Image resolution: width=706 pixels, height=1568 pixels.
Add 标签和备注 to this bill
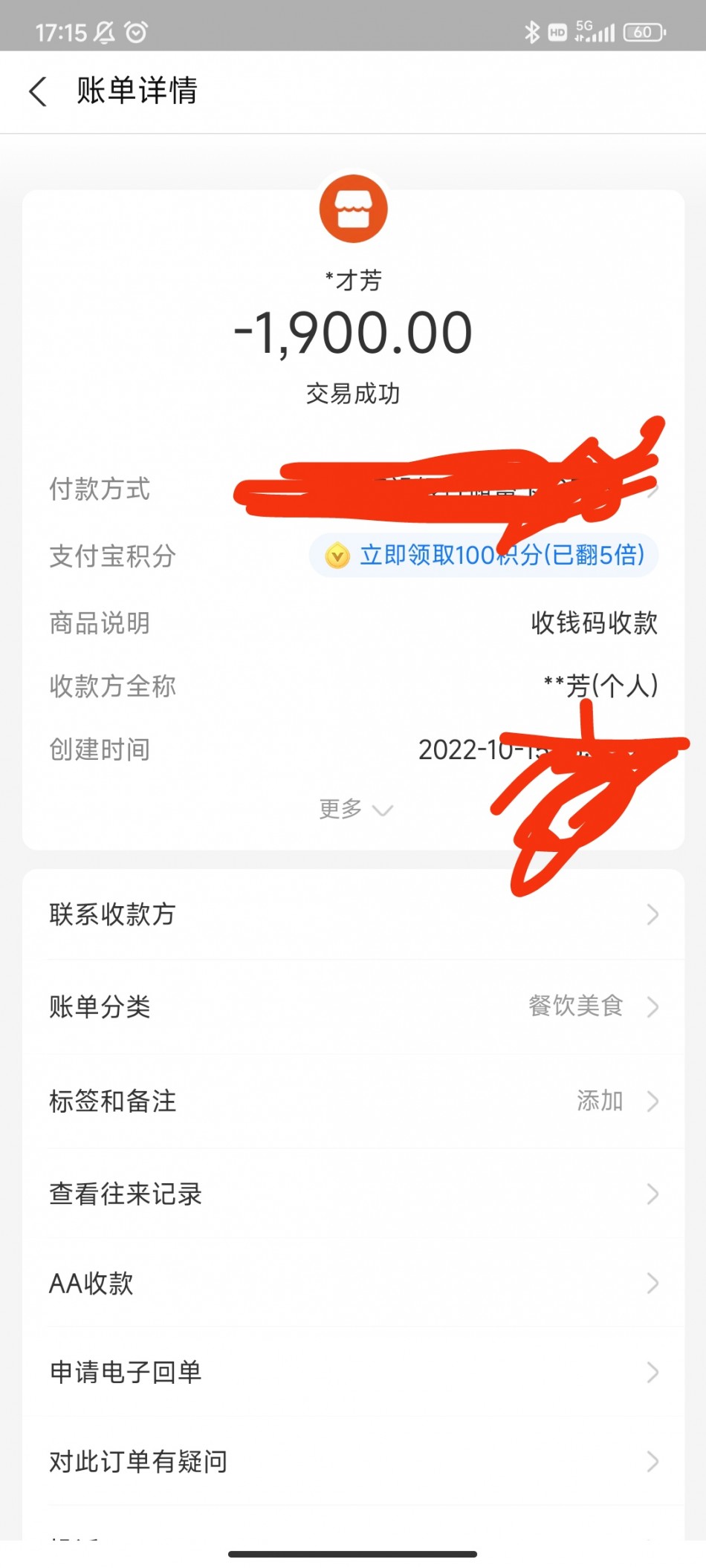[x=353, y=1101]
